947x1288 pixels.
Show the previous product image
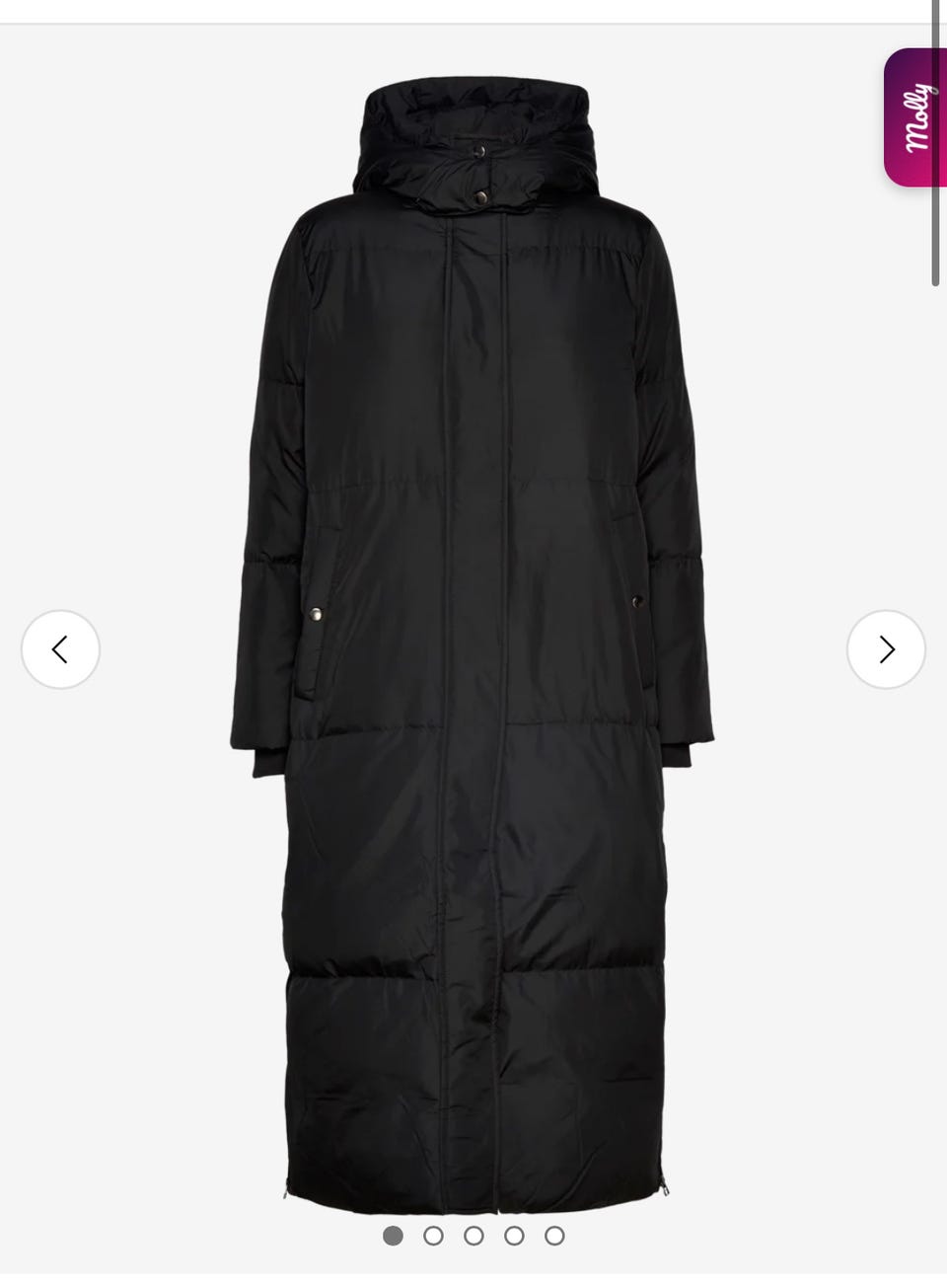[60, 649]
